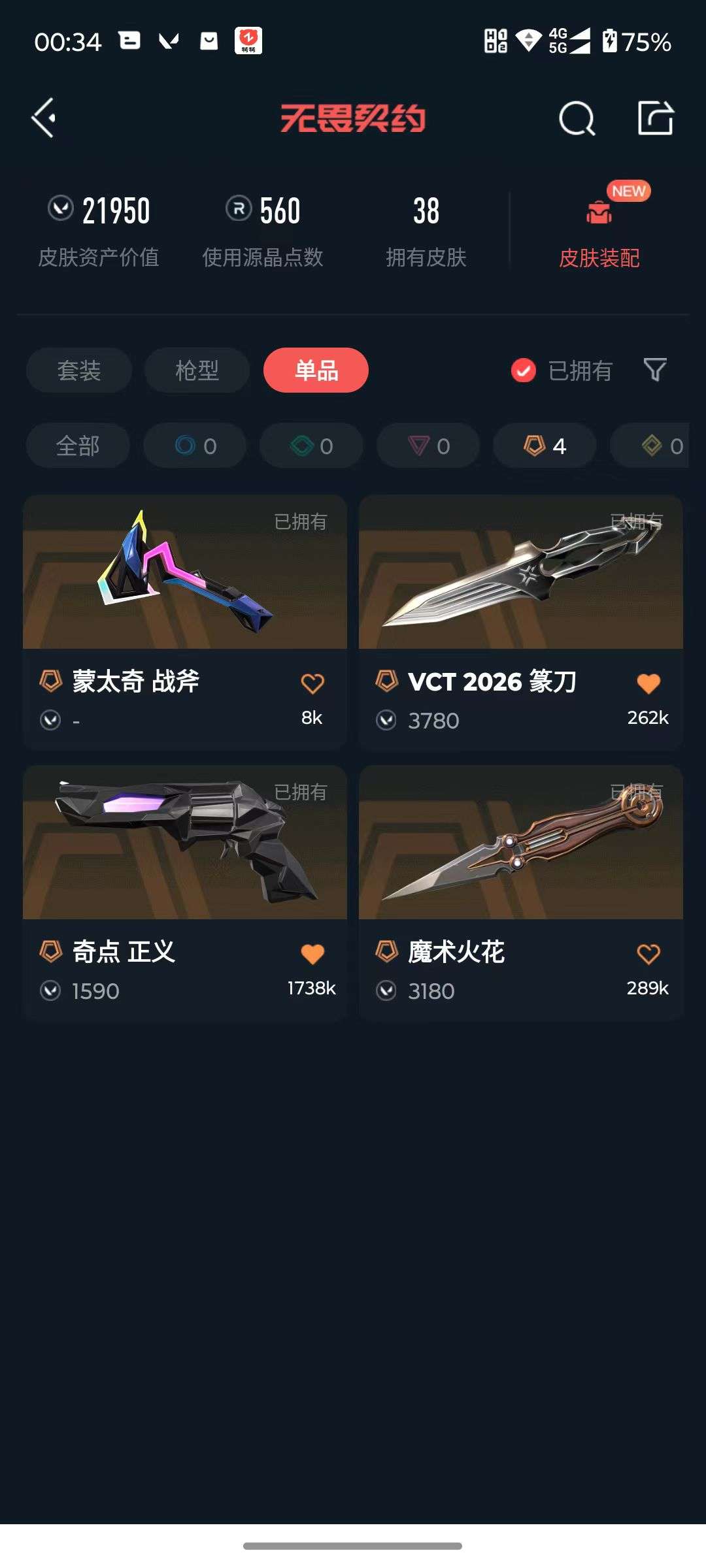The image size is (706, 1568).
Task: Unfavorite the 奇点 正义 skin
Action: 313,954
